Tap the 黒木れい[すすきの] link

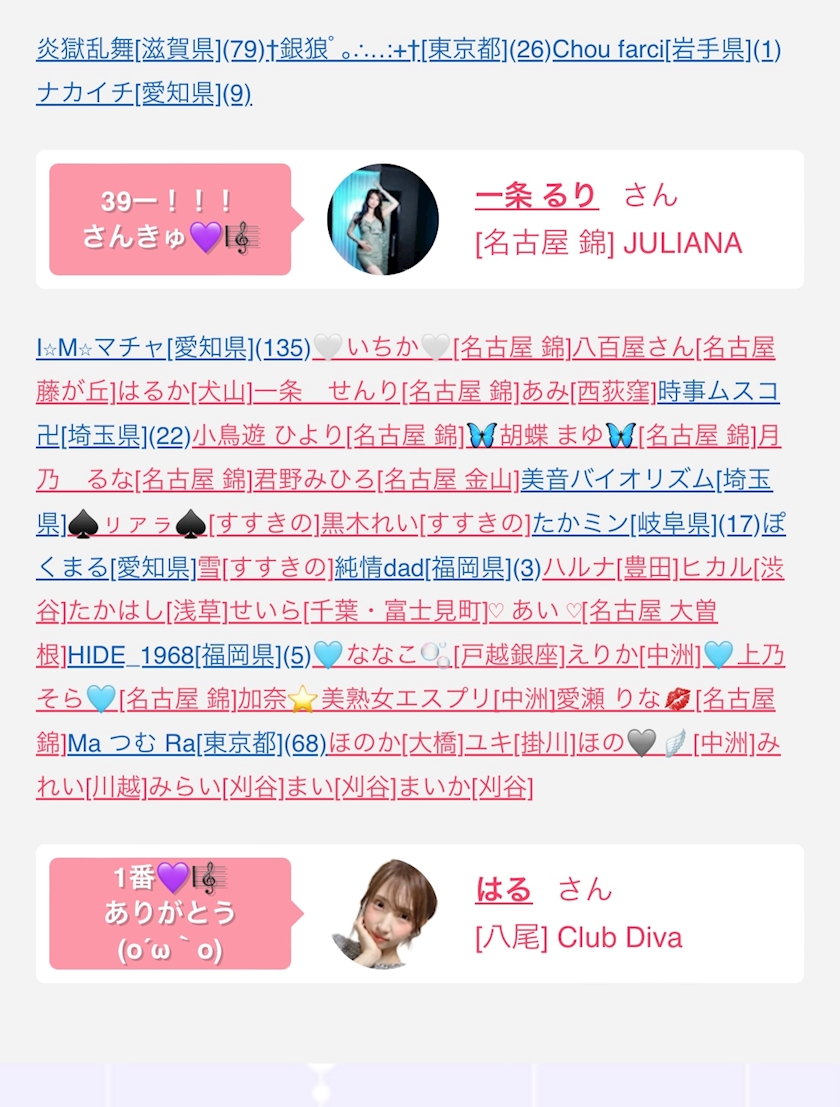426,523
